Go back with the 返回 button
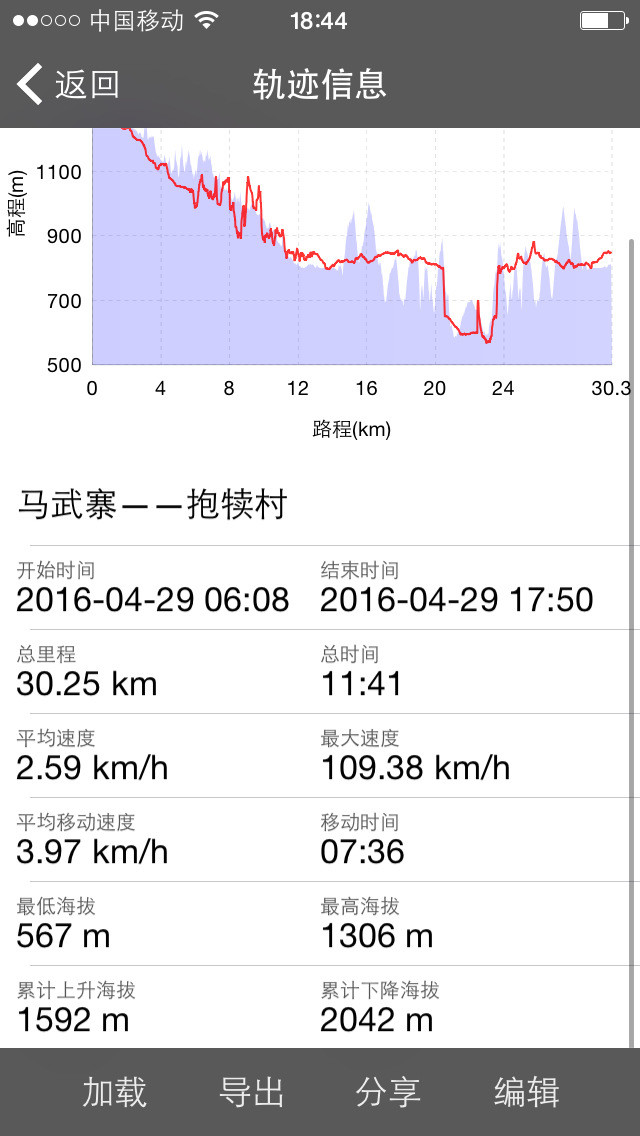The image size is (640, 1136). pyautogui.click(x=68, y=84)
